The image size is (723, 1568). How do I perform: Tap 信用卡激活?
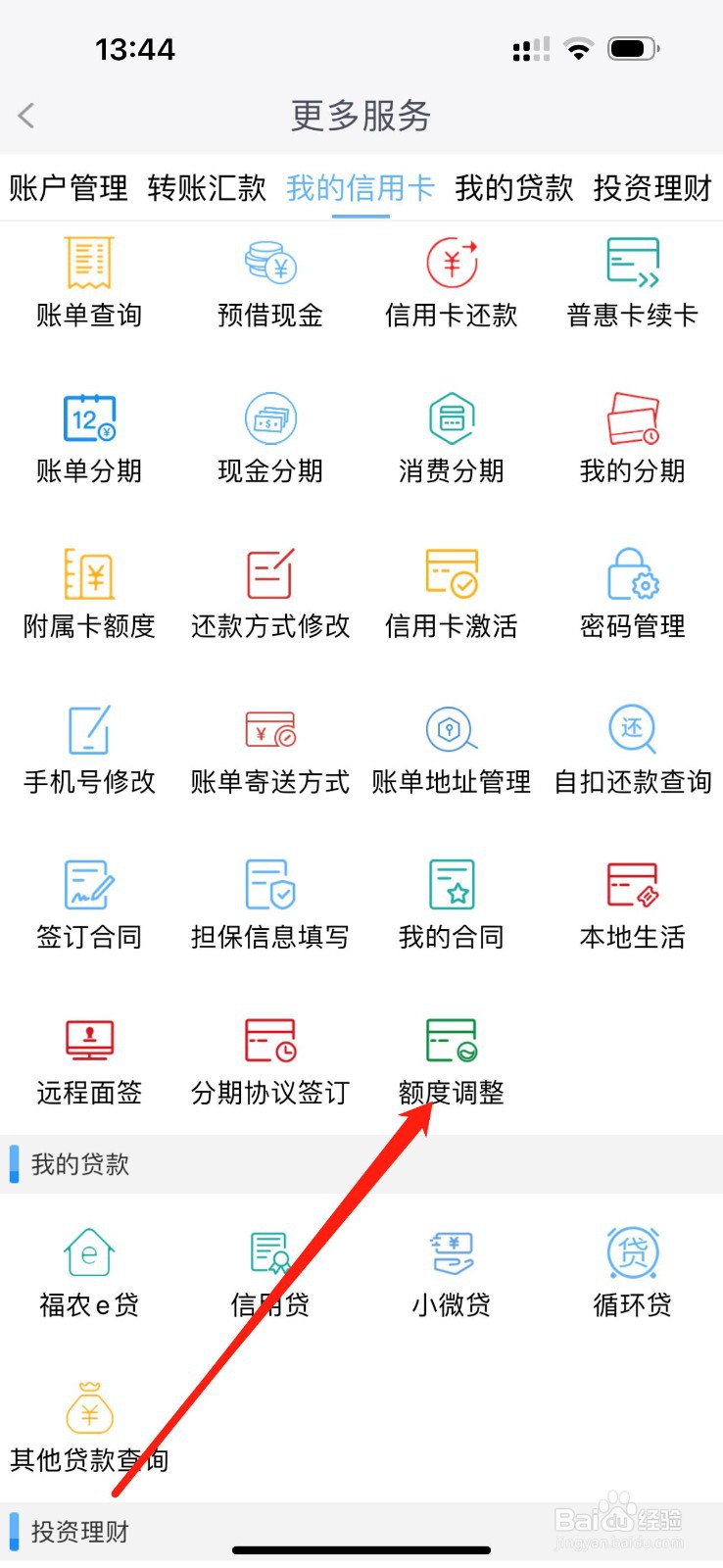coord(452,593)
